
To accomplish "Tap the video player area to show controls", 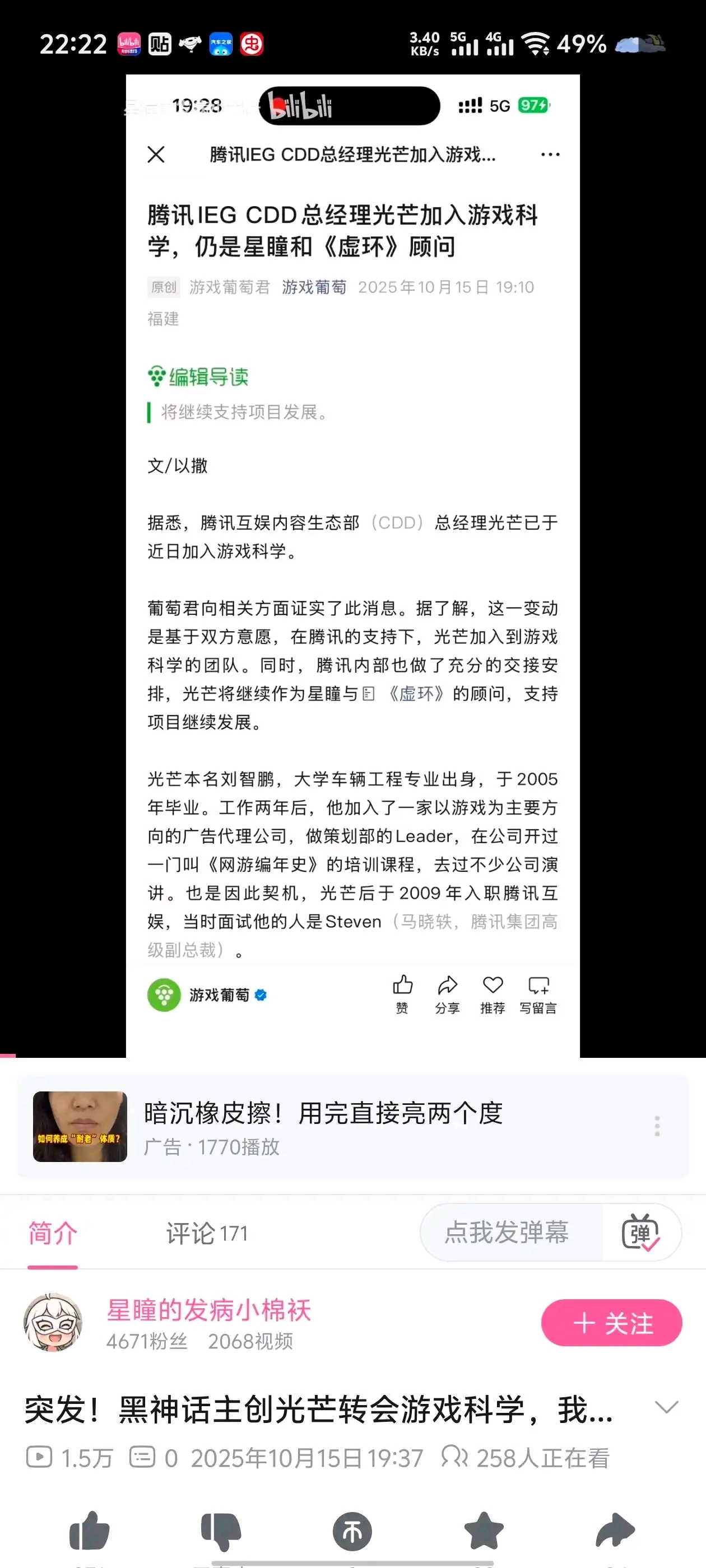I will 352,566.
